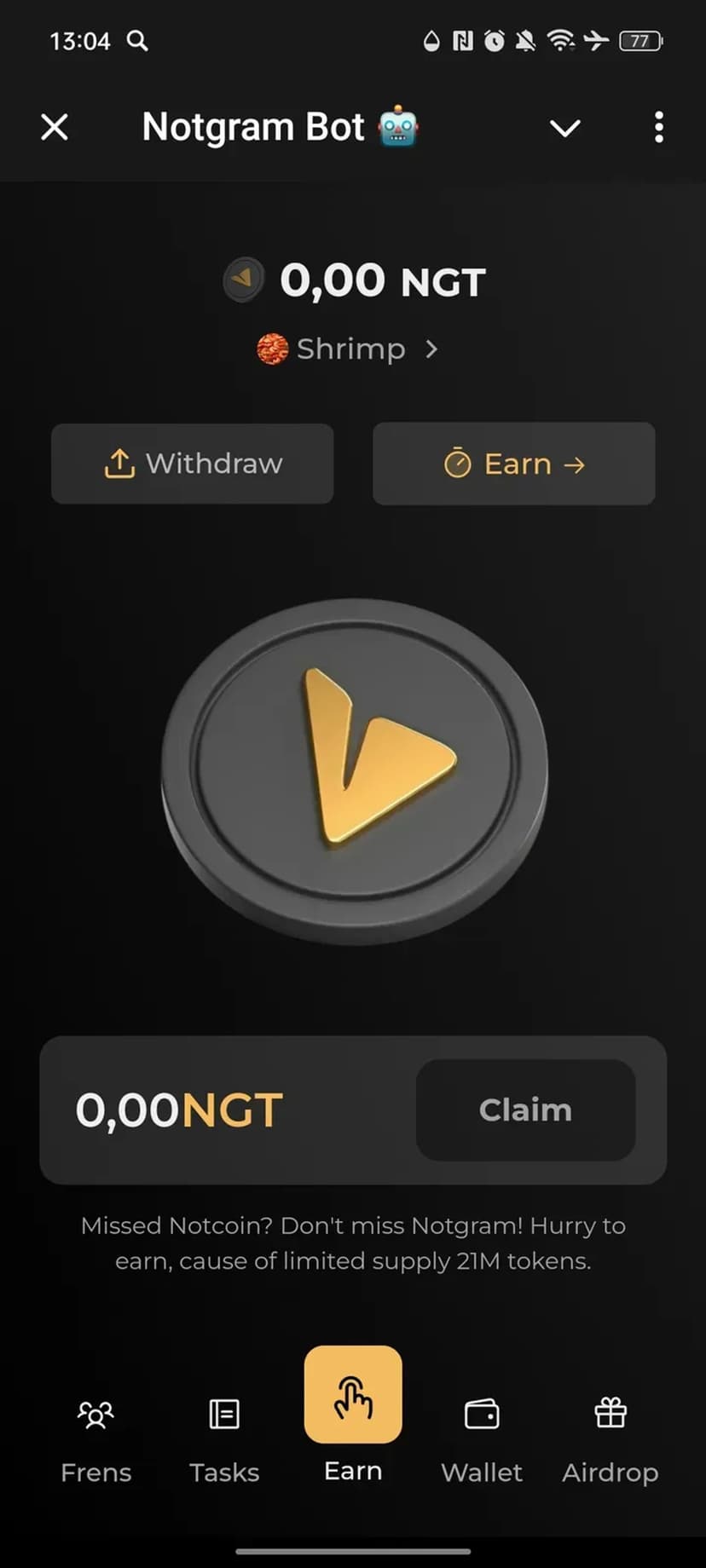The height and width of the screenshot is (1568, 706).
Task: Collapse the app with the down chevron
Action: coord(564,128)
